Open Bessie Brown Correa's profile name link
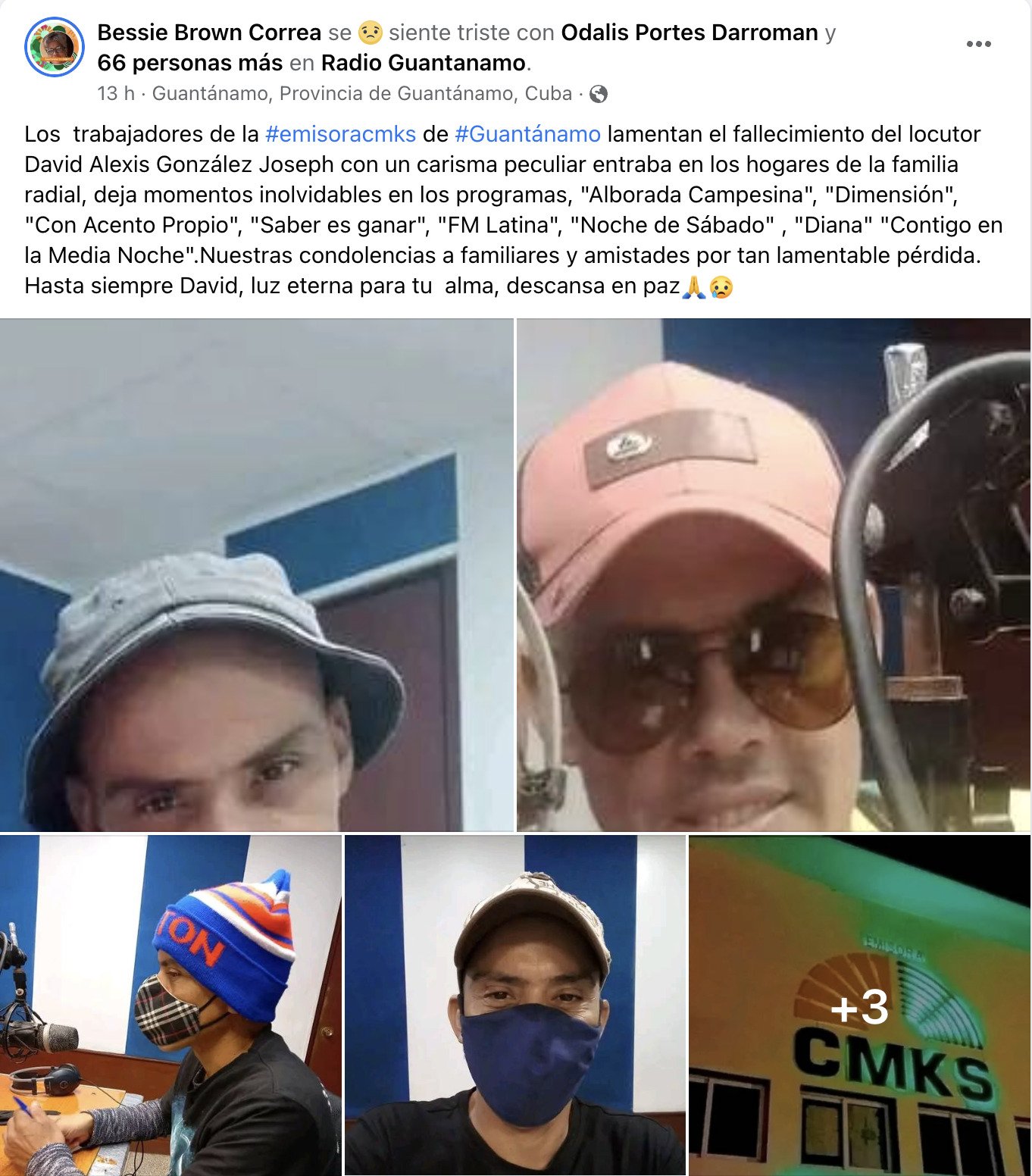Image resolution: width=1032 pixels, height=1176 pixels. pyautogui.click(x=209, y=33)
